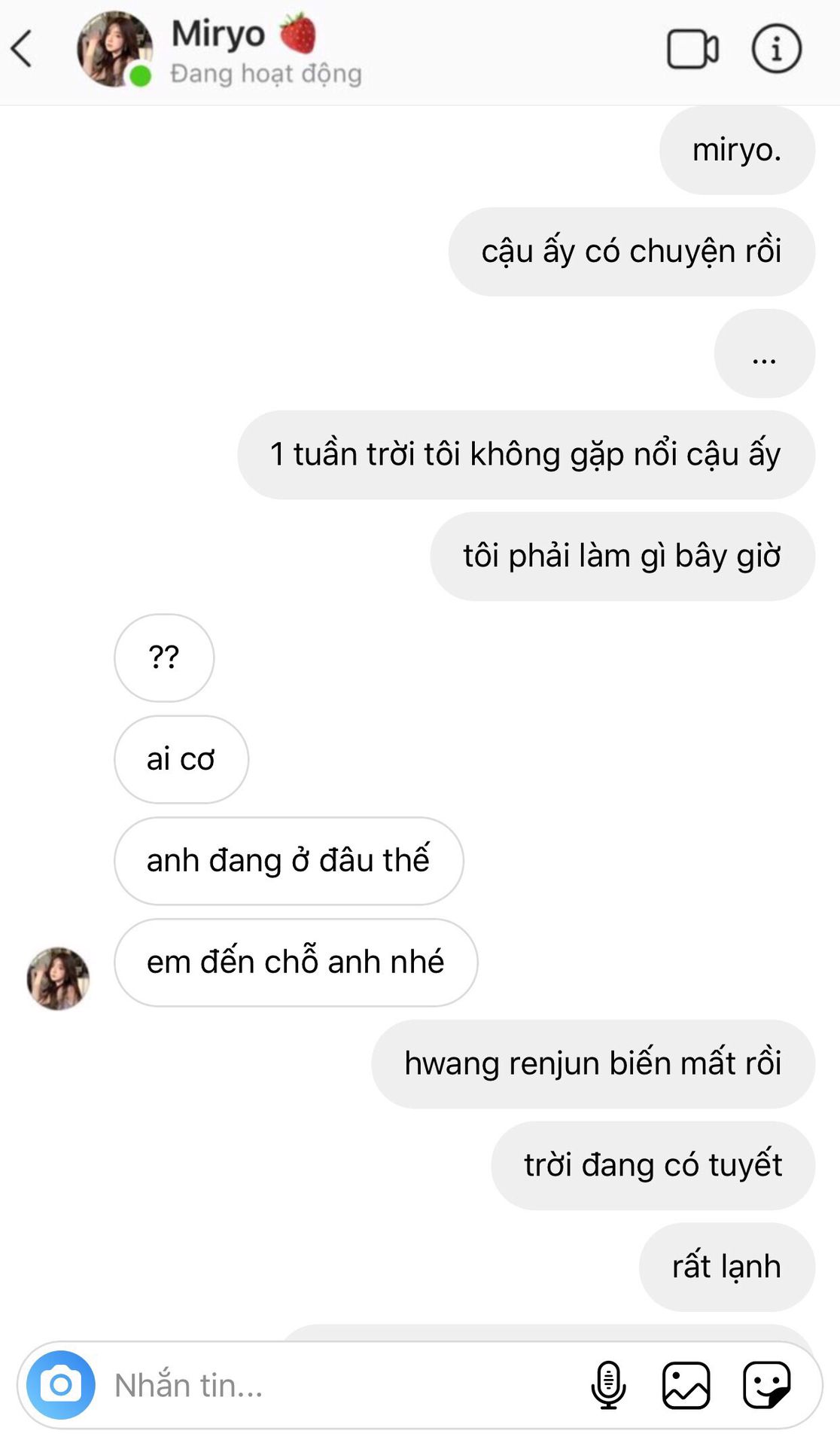The image size is (840, 1446).
Task: Tap the Nhắn tin message field
Action: 339,1384
